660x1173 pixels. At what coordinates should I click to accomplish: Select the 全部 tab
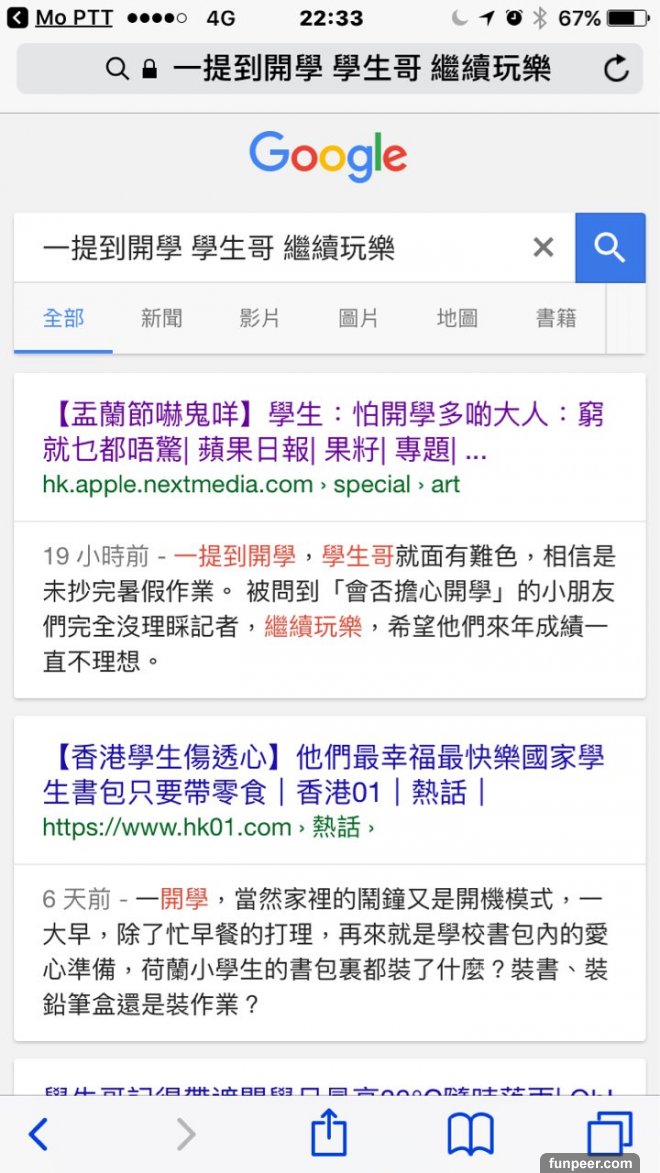point(63,319)
